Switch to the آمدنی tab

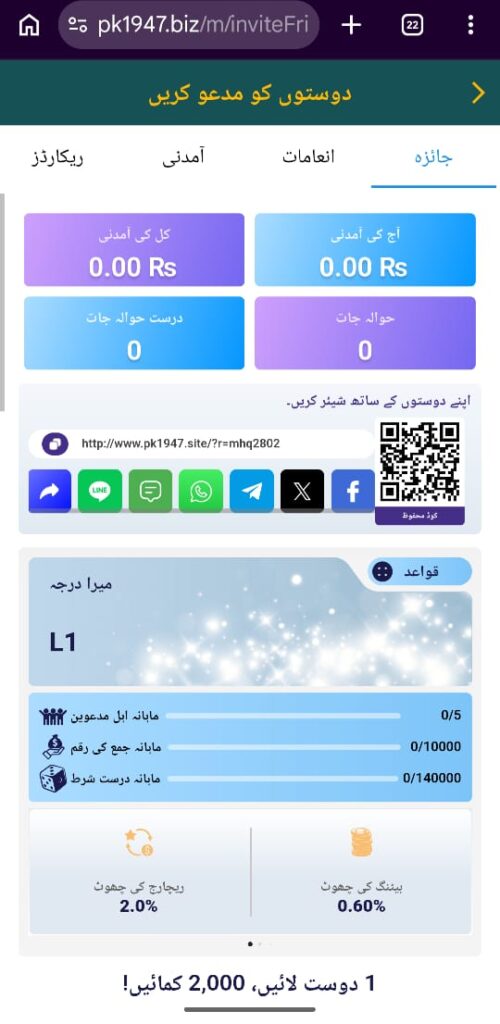pos(183,157)
